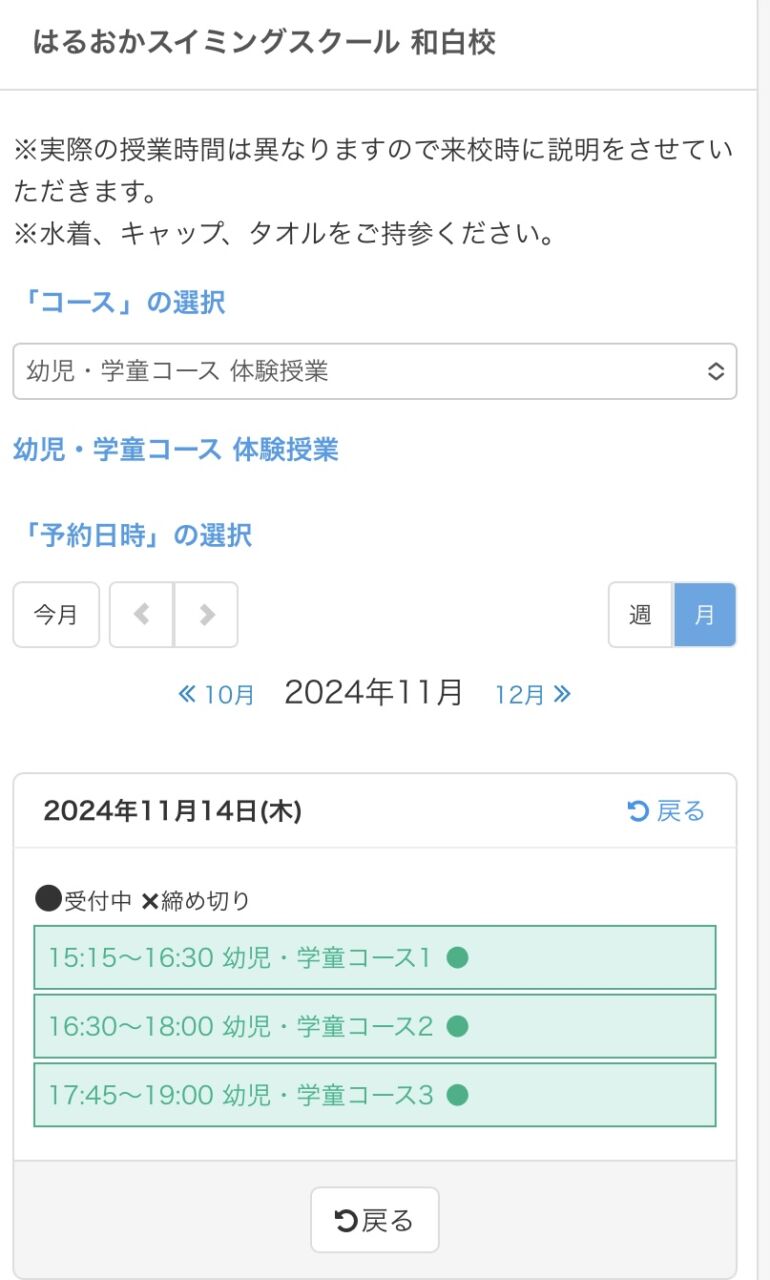Switch to the 週 view

(x=641, y=615)
